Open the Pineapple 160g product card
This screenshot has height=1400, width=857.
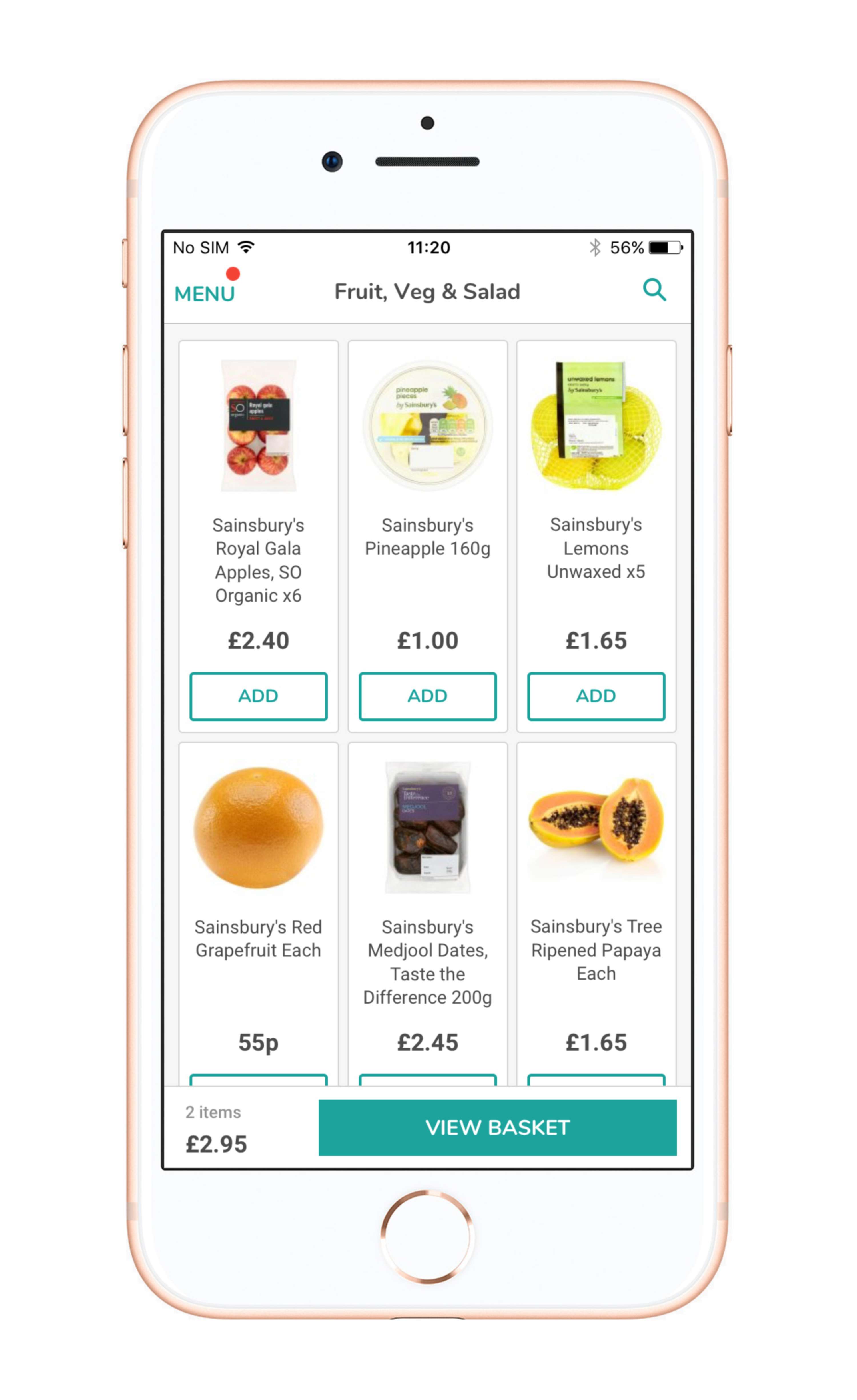[427, 483]
